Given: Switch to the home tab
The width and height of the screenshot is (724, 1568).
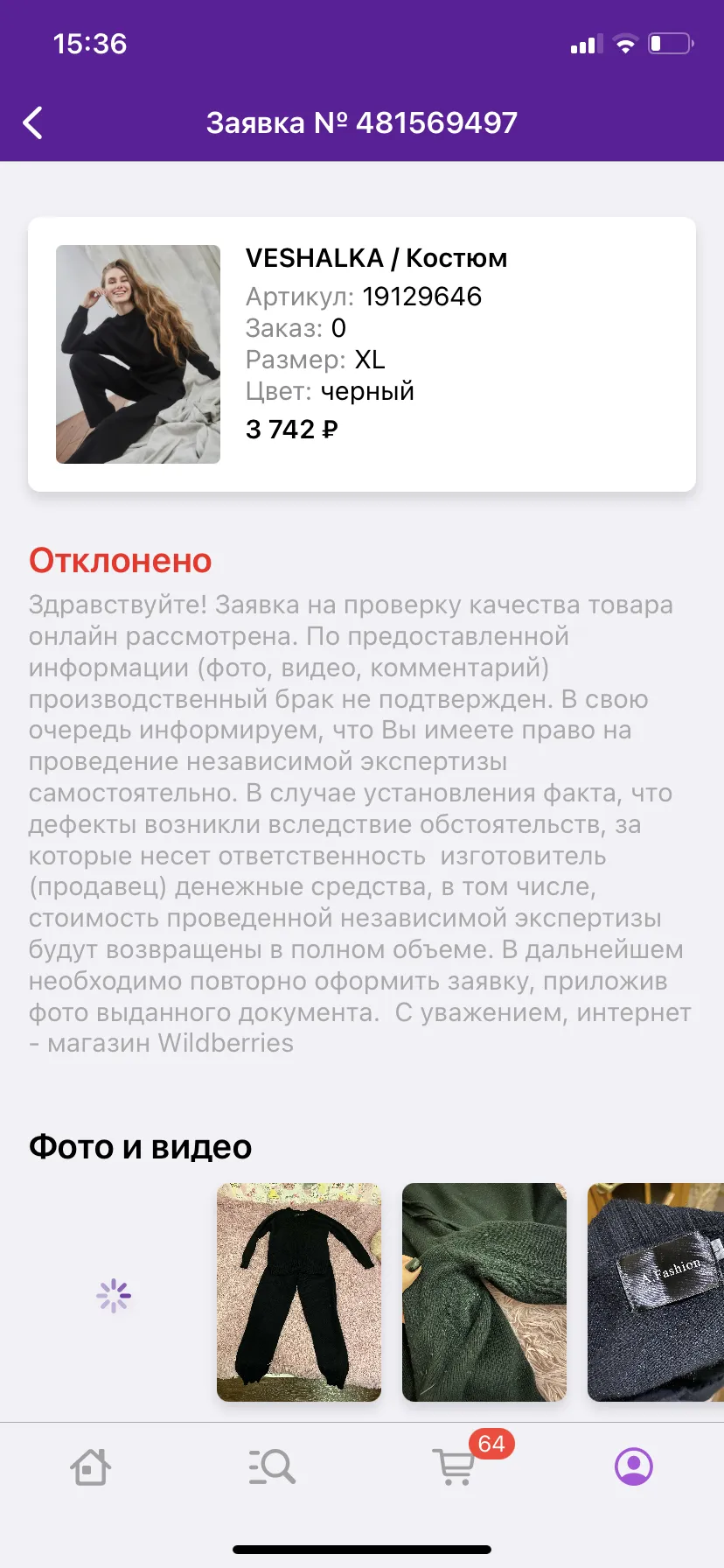Looking at the screenshot, I should point(91,1466).
